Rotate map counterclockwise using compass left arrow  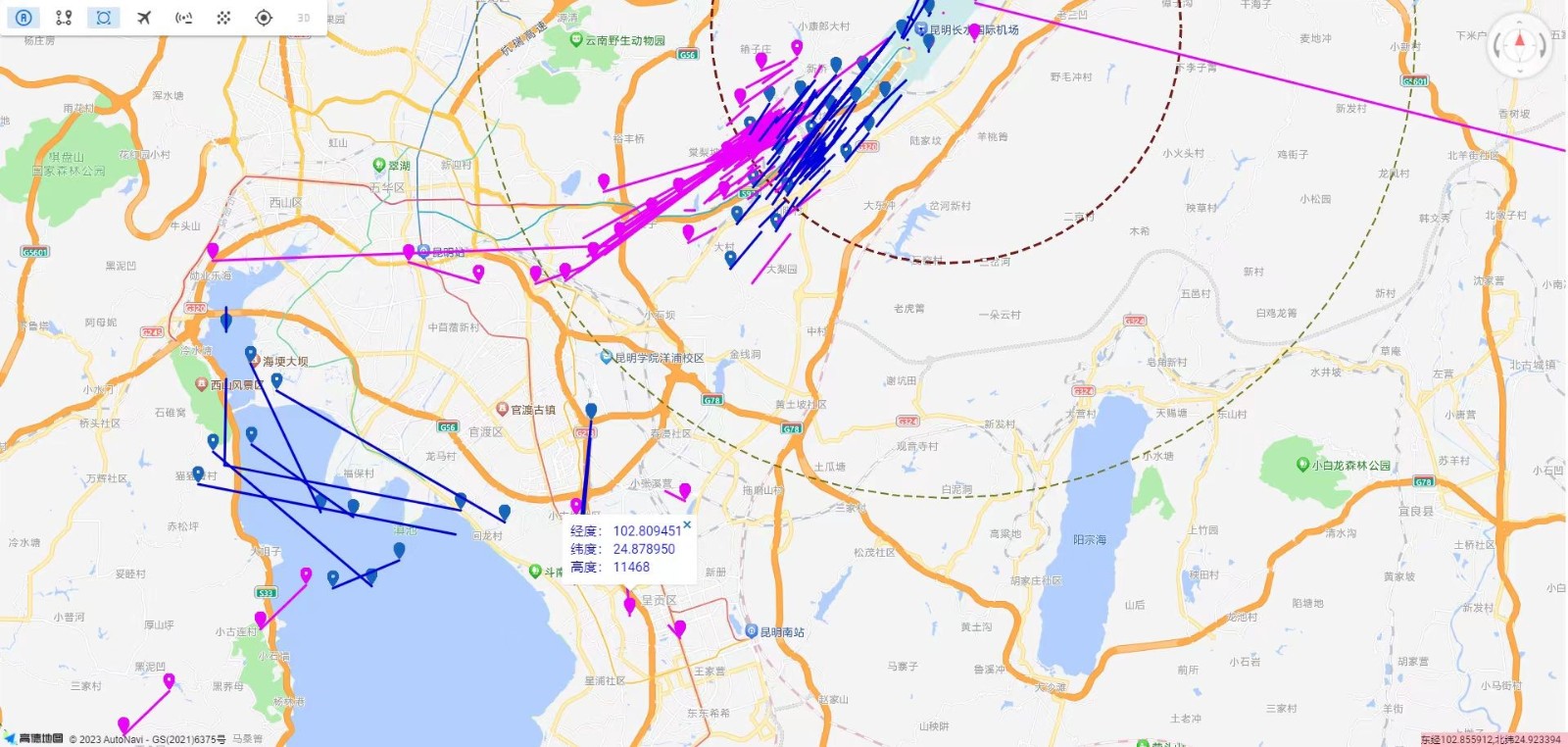coord(1496,46)
